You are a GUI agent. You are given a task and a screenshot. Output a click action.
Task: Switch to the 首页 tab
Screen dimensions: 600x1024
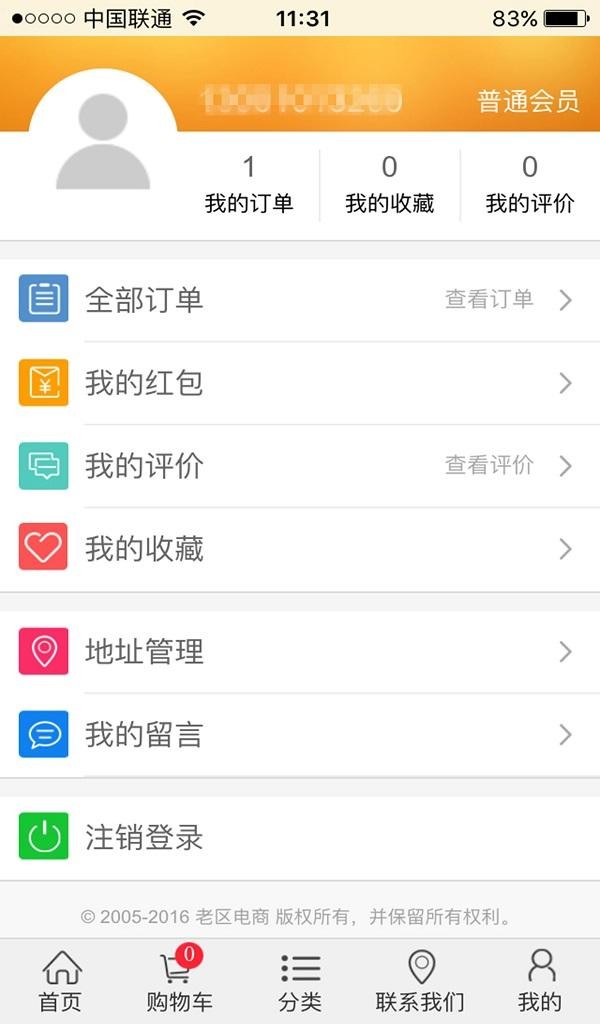tap(60, 981)
